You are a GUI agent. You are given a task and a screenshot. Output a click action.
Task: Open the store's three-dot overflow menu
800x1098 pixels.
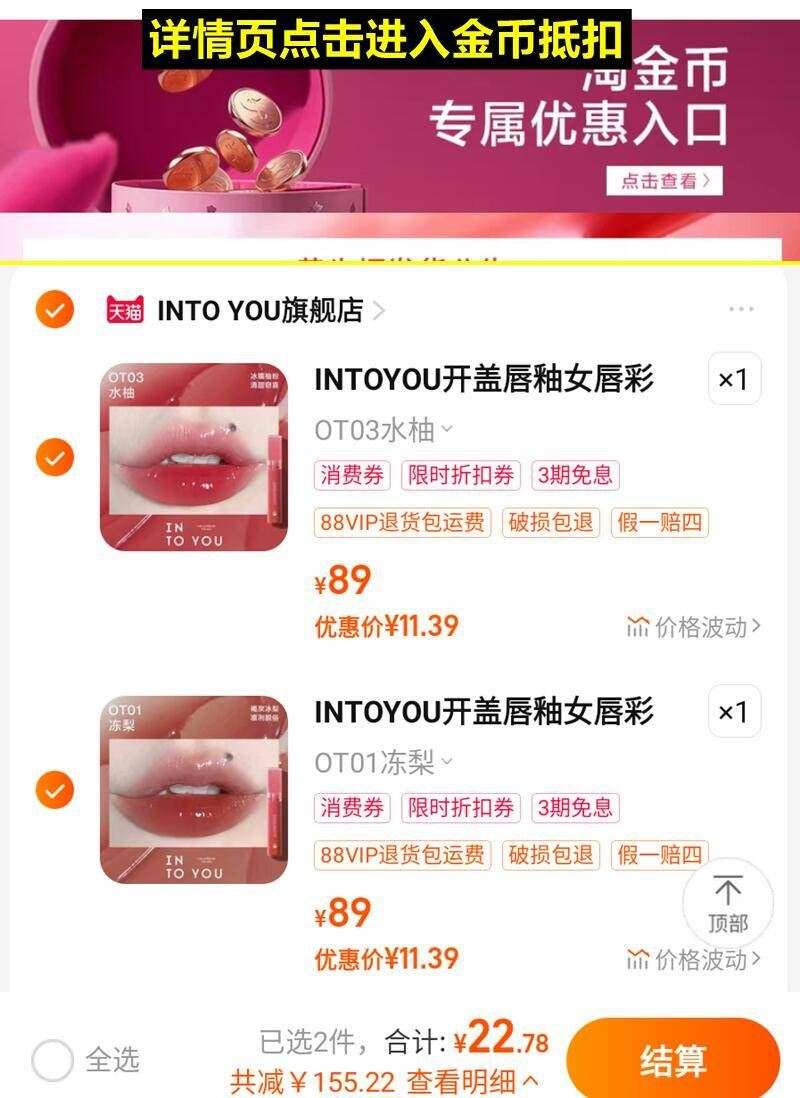(x=741, y=310)
